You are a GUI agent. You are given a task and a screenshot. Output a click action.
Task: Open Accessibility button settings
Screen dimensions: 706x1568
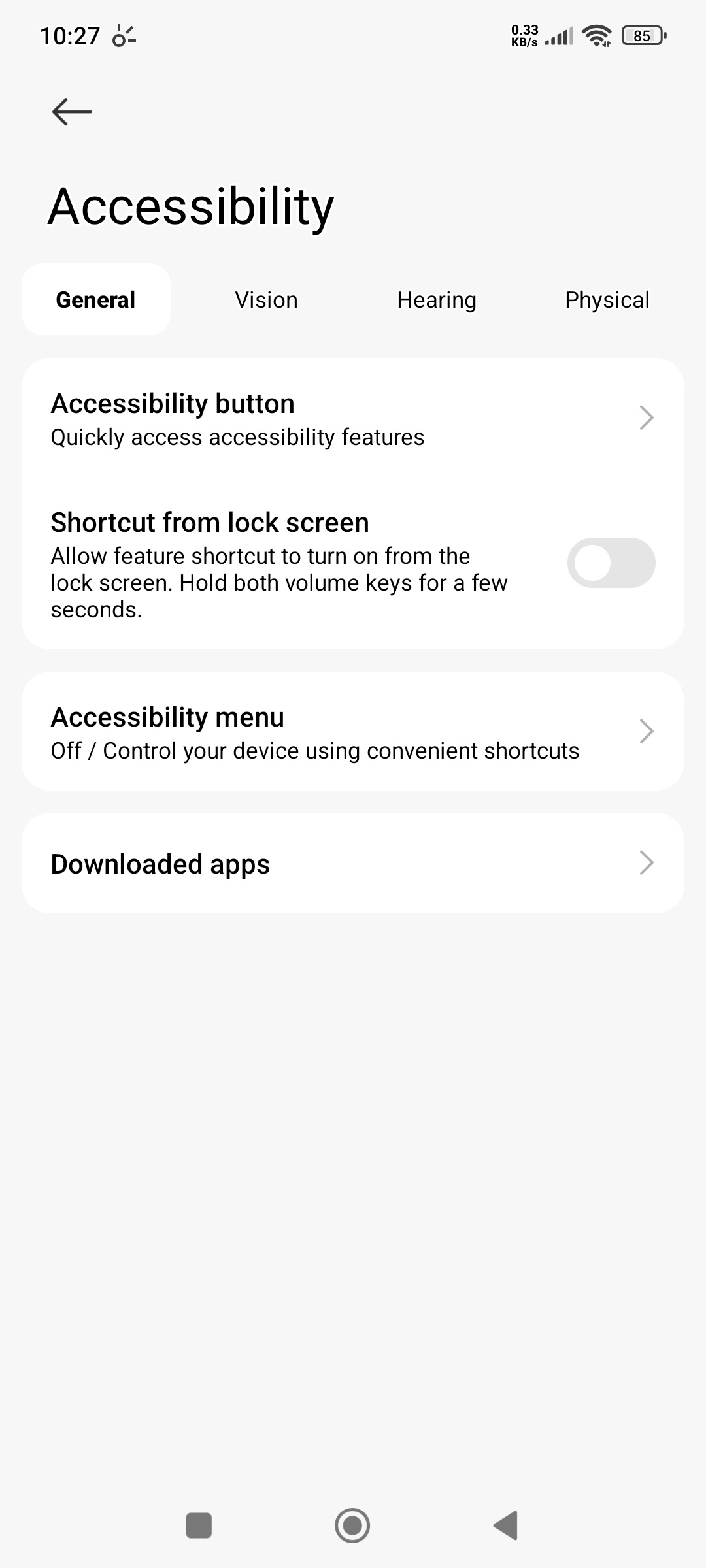click(x=353, y=419)
